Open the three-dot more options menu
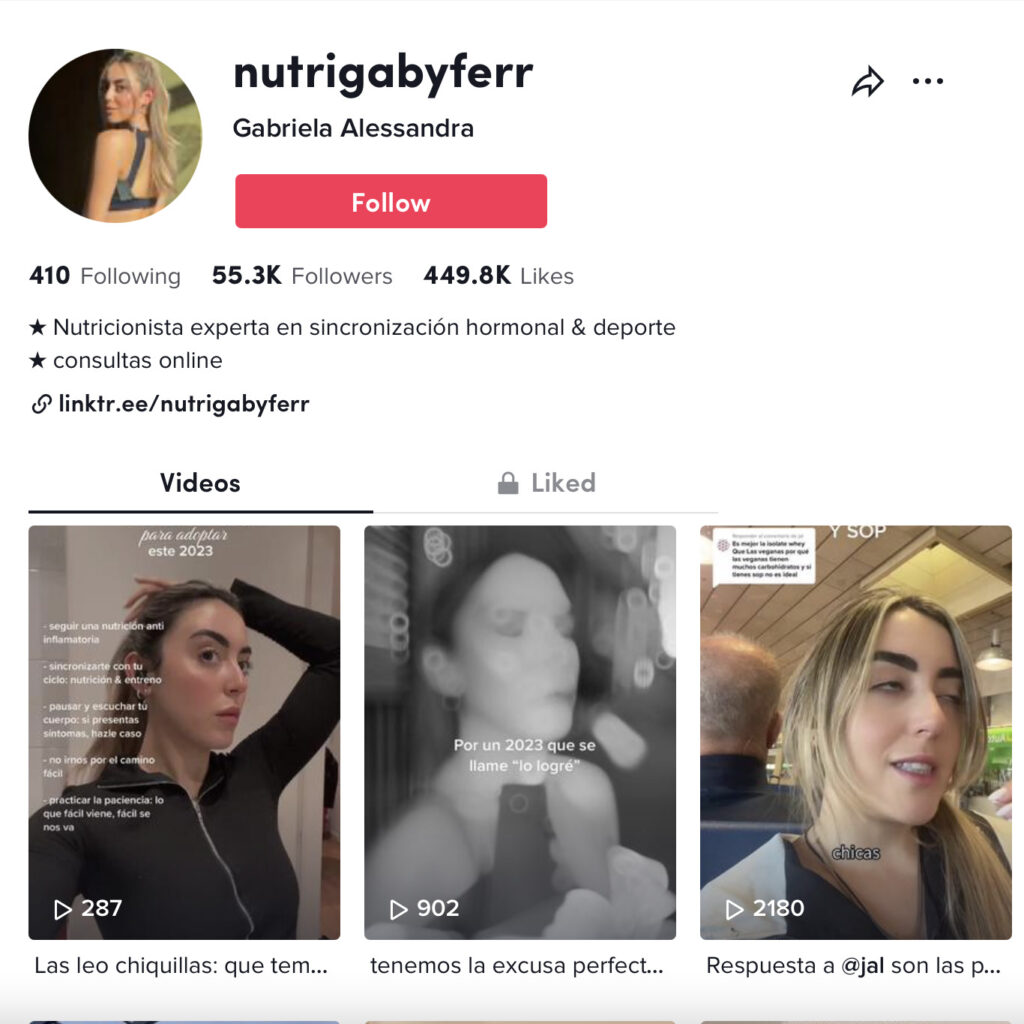Screen dimensions: 1024x1024 click(928, 82)
